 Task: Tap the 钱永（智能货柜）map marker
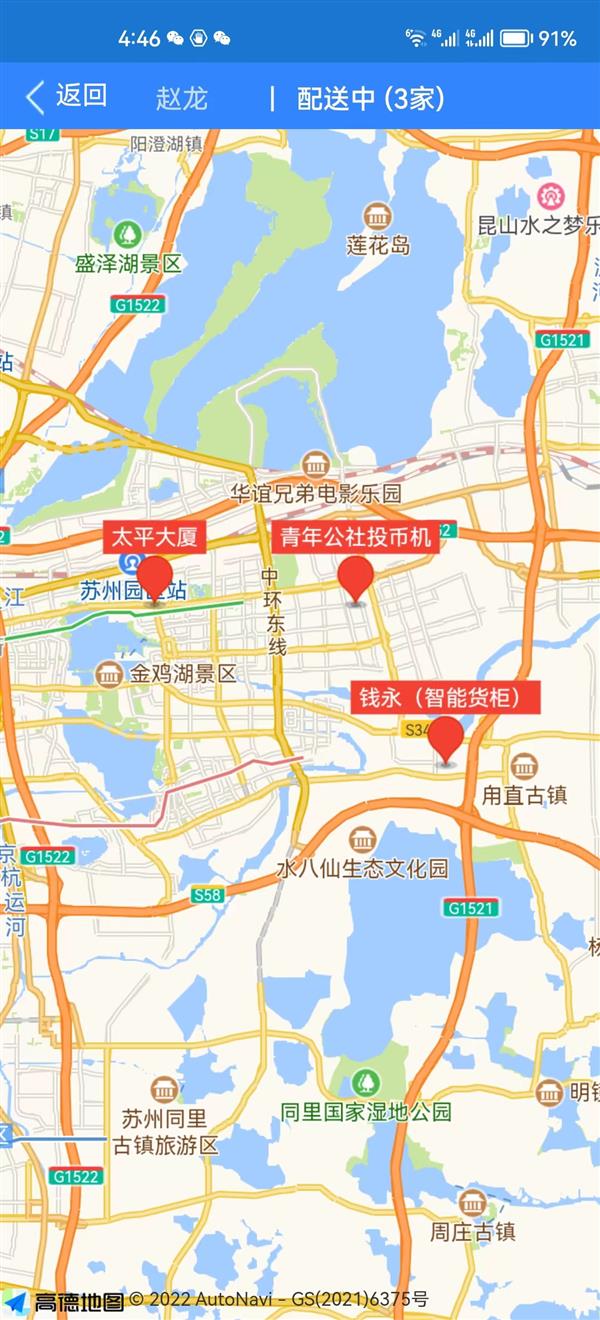pyautogui.click(x=446, y=738)
